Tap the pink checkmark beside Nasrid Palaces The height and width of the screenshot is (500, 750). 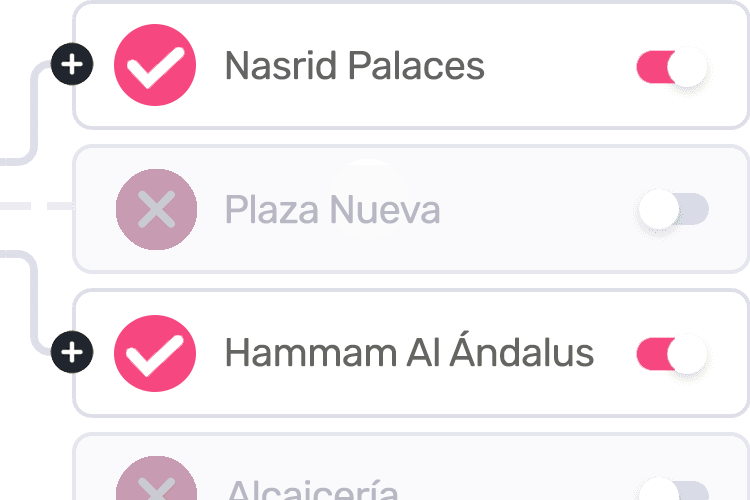click(x=155, y=67)
